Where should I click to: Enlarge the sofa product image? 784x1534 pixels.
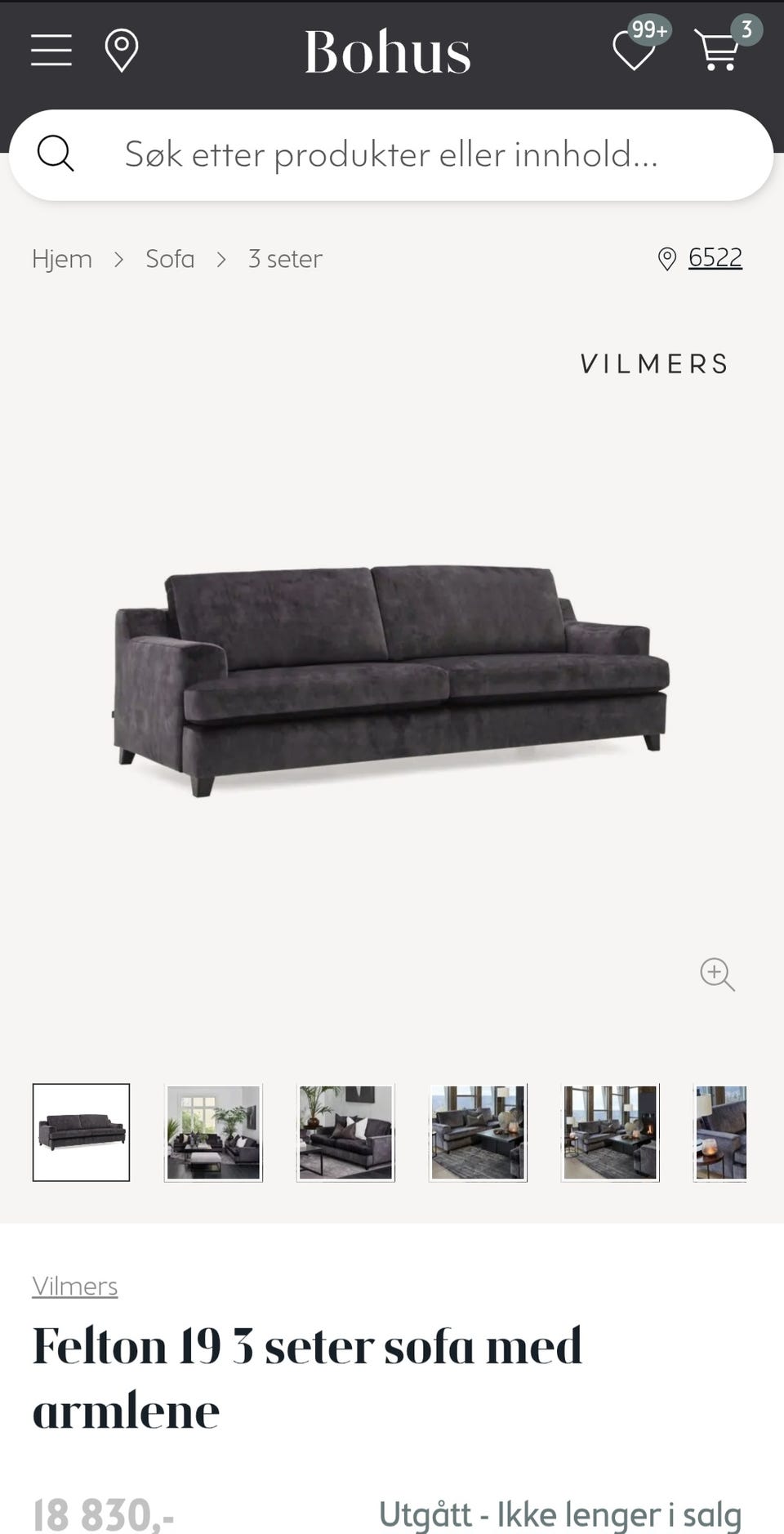tap(717, 974)
